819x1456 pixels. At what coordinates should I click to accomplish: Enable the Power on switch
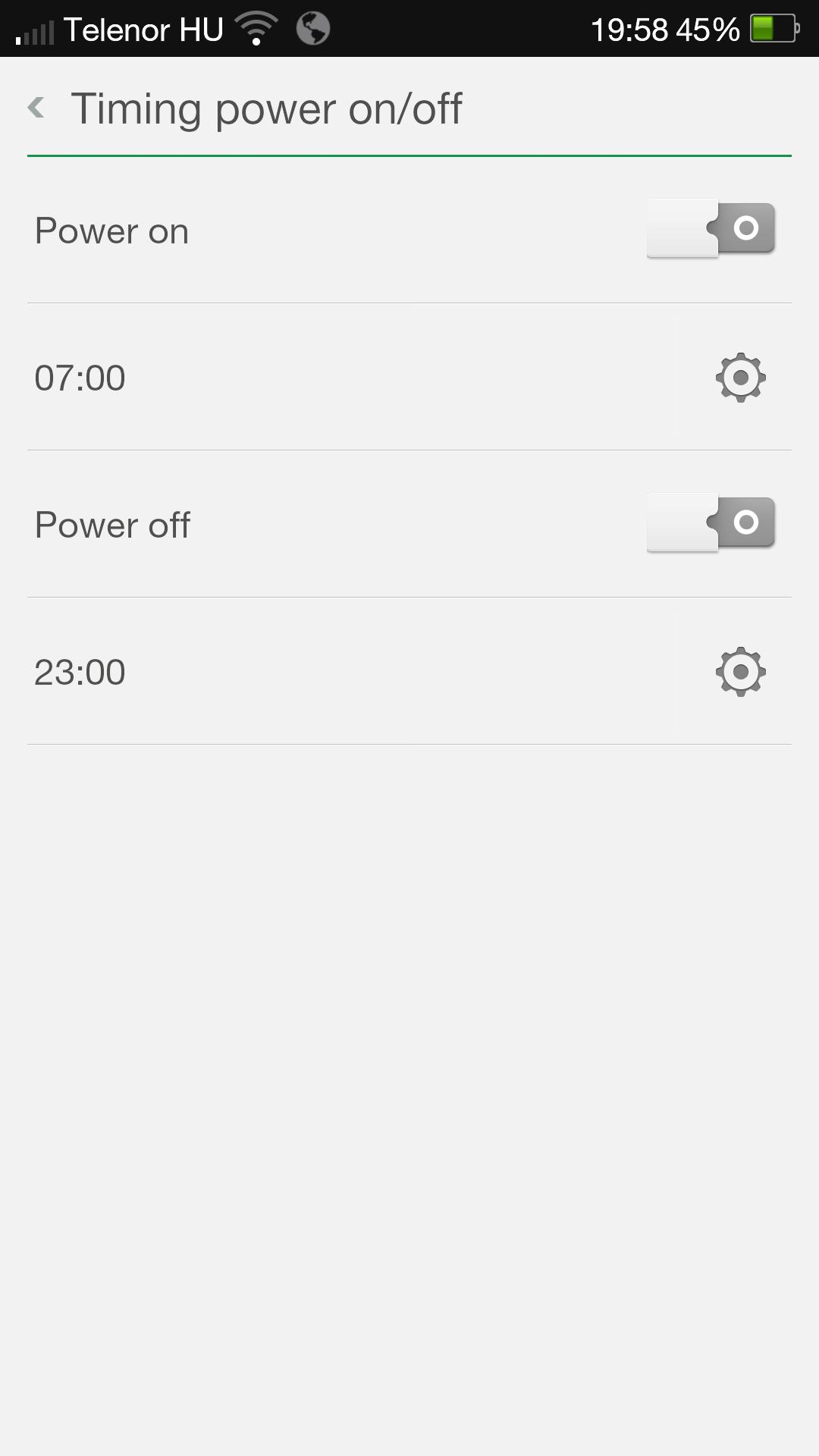click(x=711, y=228)
